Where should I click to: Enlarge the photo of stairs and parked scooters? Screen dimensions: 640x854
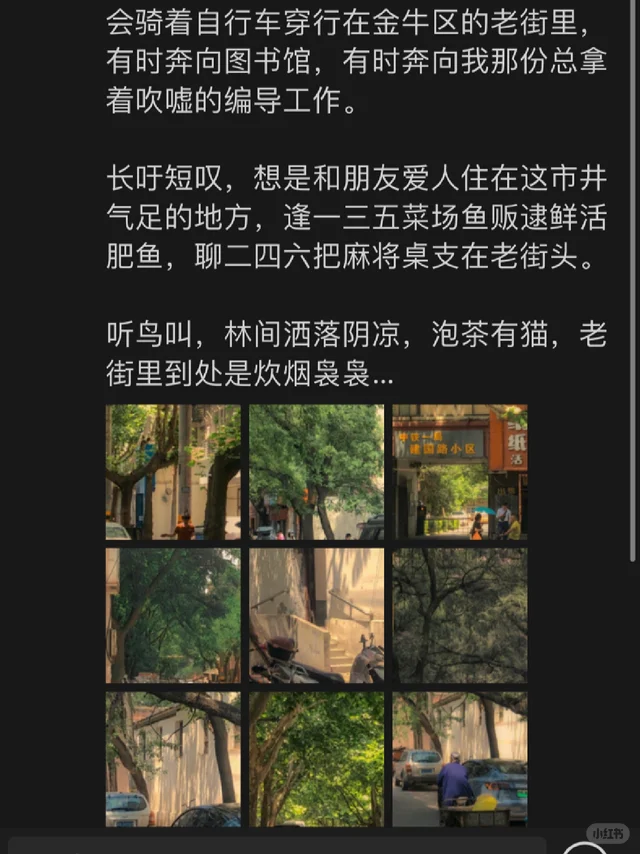[316, 615]
